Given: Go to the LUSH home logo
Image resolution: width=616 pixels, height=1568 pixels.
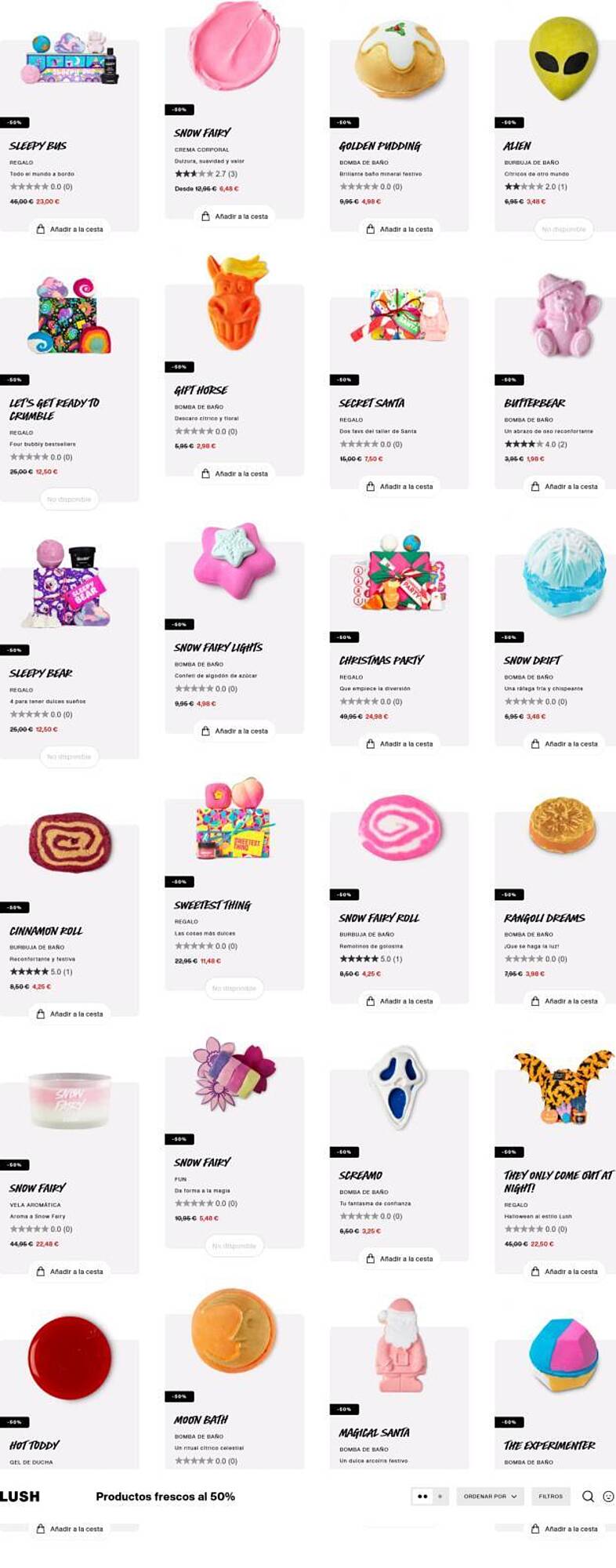Looking at the screenshot, I should (20, 1496).
